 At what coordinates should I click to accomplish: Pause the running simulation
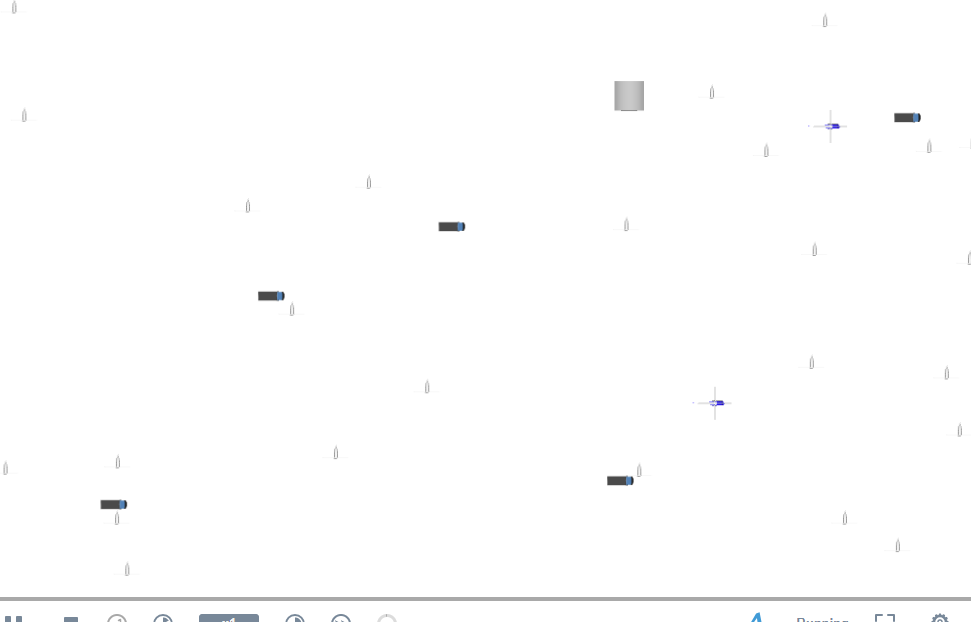(x=12, y=619)
